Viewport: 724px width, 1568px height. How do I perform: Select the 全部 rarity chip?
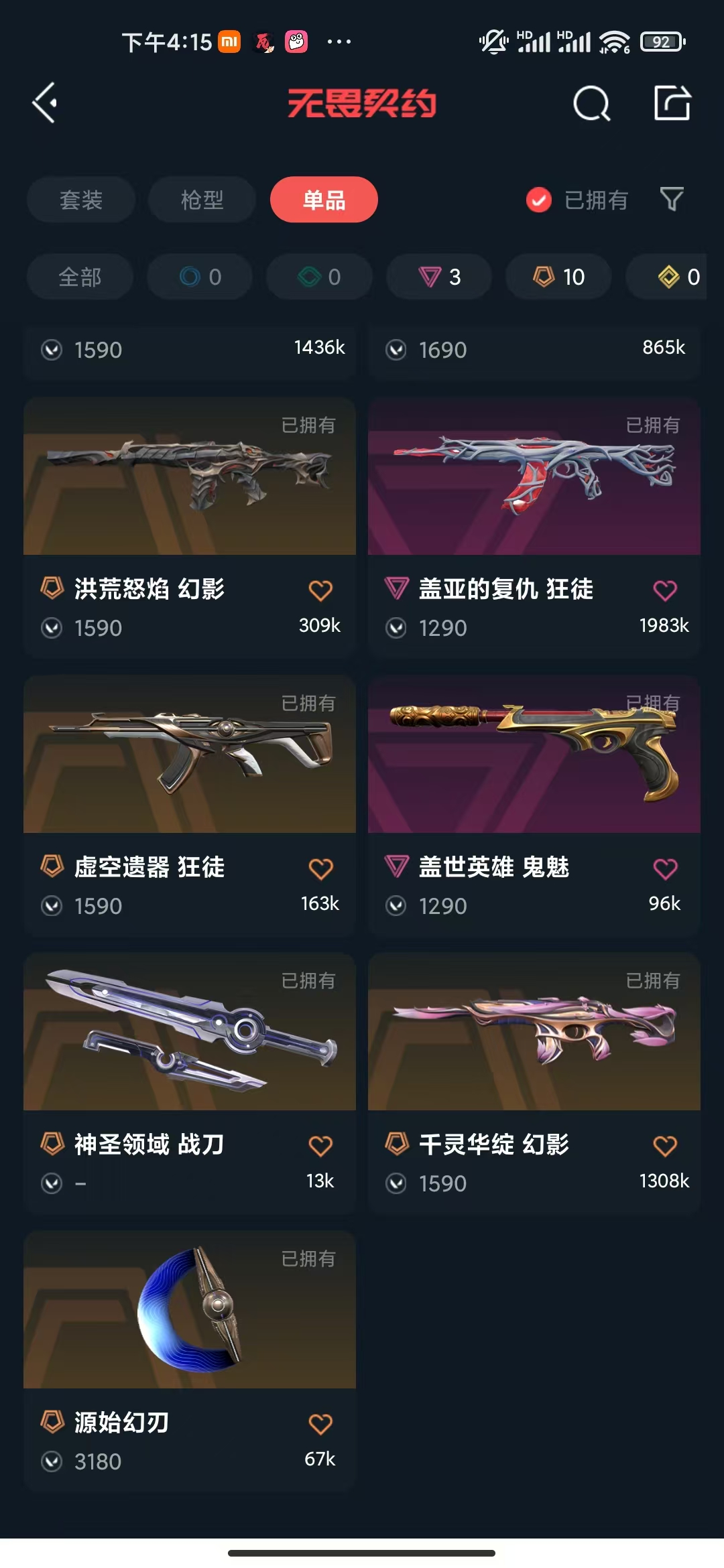click(x=80, y=277)
